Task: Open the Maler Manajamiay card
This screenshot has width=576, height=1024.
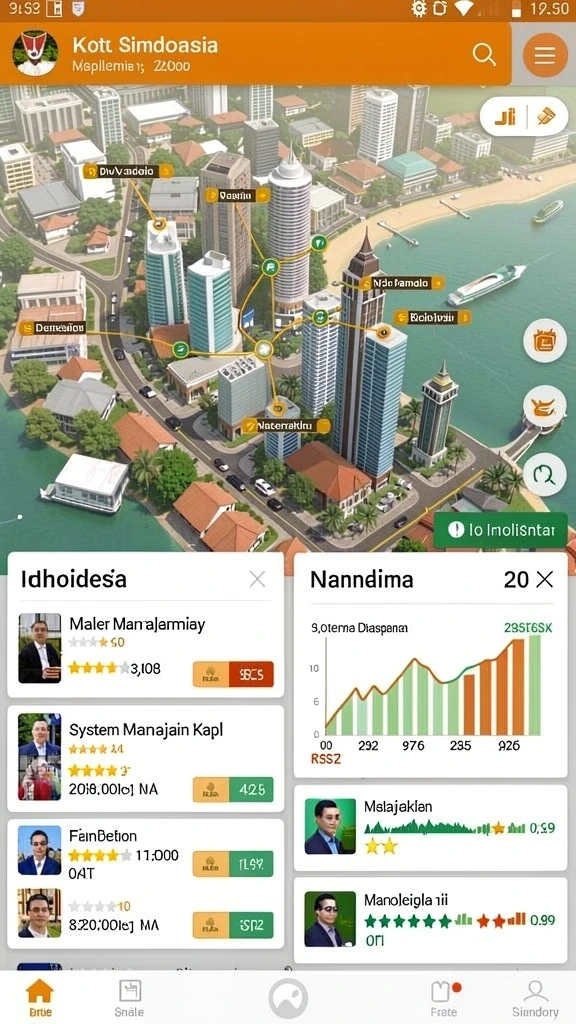Action: 146,649
